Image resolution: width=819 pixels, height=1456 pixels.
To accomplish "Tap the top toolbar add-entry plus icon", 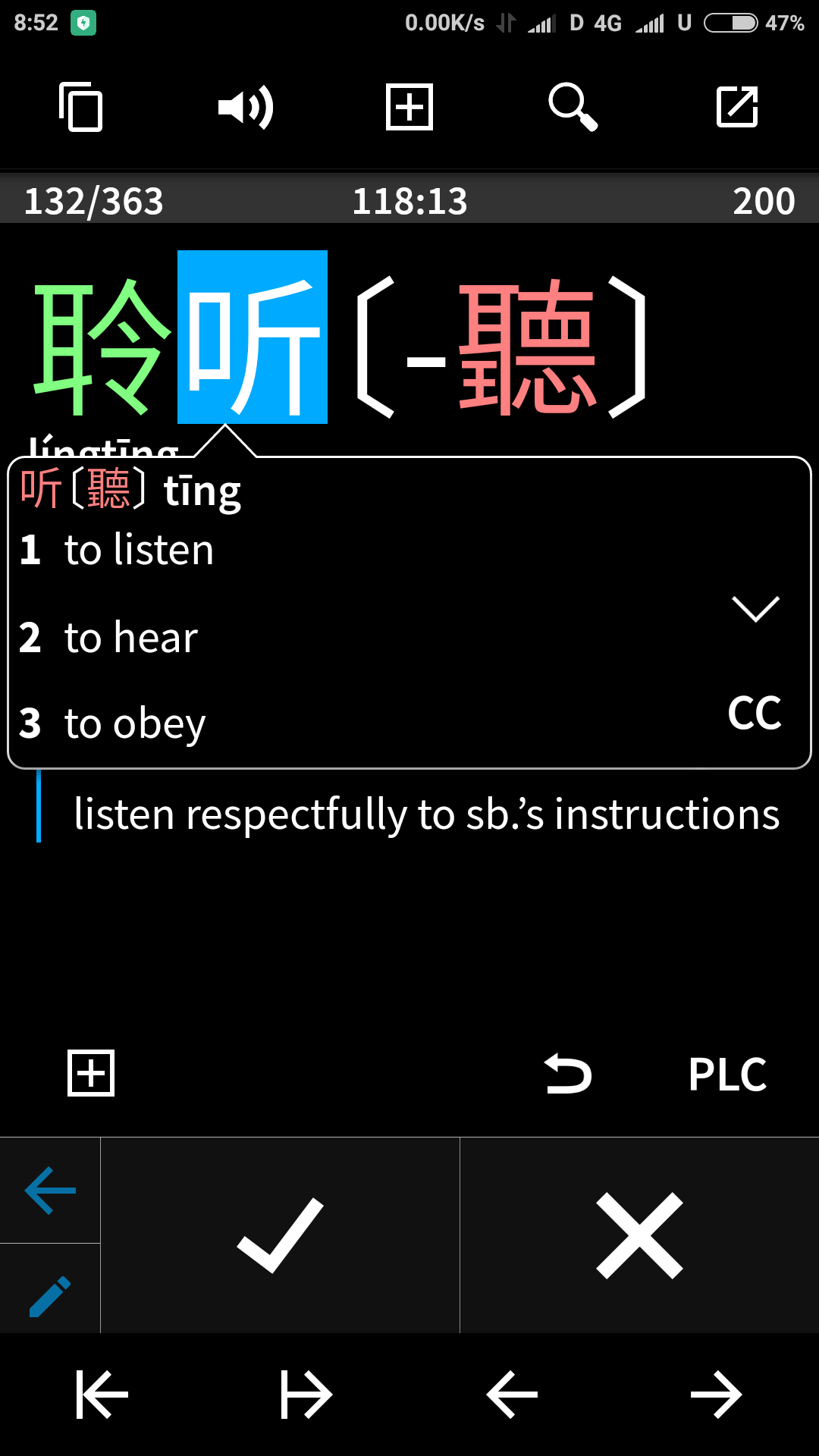I will (409, 107).
